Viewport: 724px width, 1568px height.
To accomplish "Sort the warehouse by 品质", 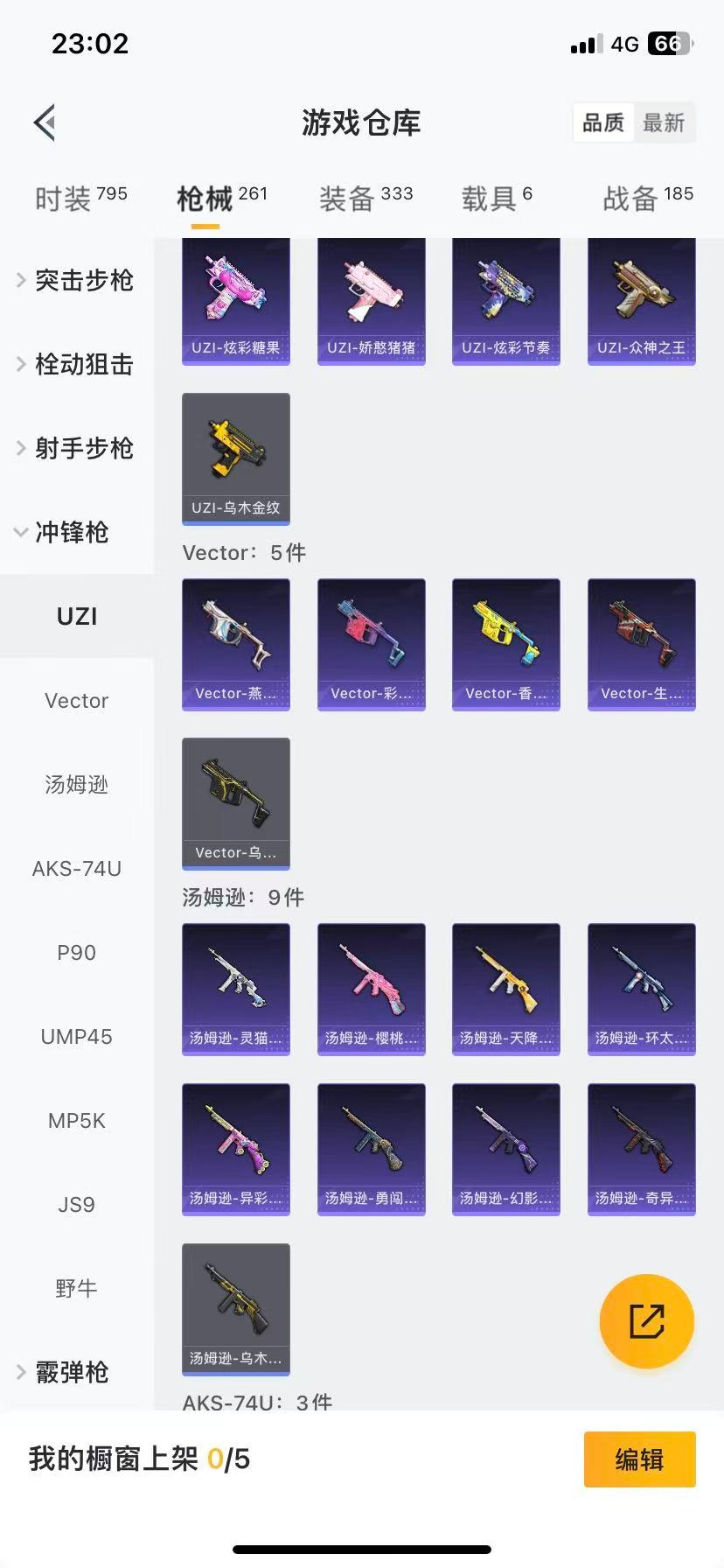I will [603, 122].
